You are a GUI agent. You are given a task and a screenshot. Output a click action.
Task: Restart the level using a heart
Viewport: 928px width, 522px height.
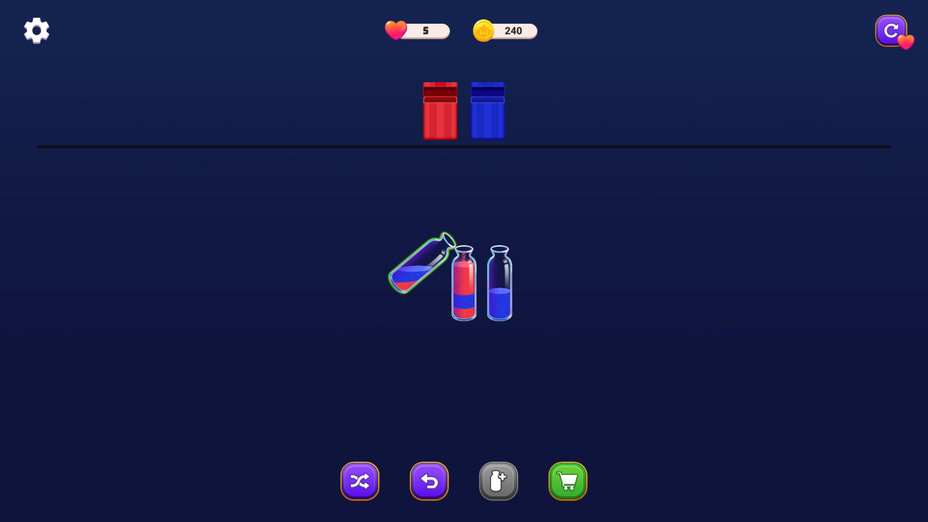click(891, 31)
